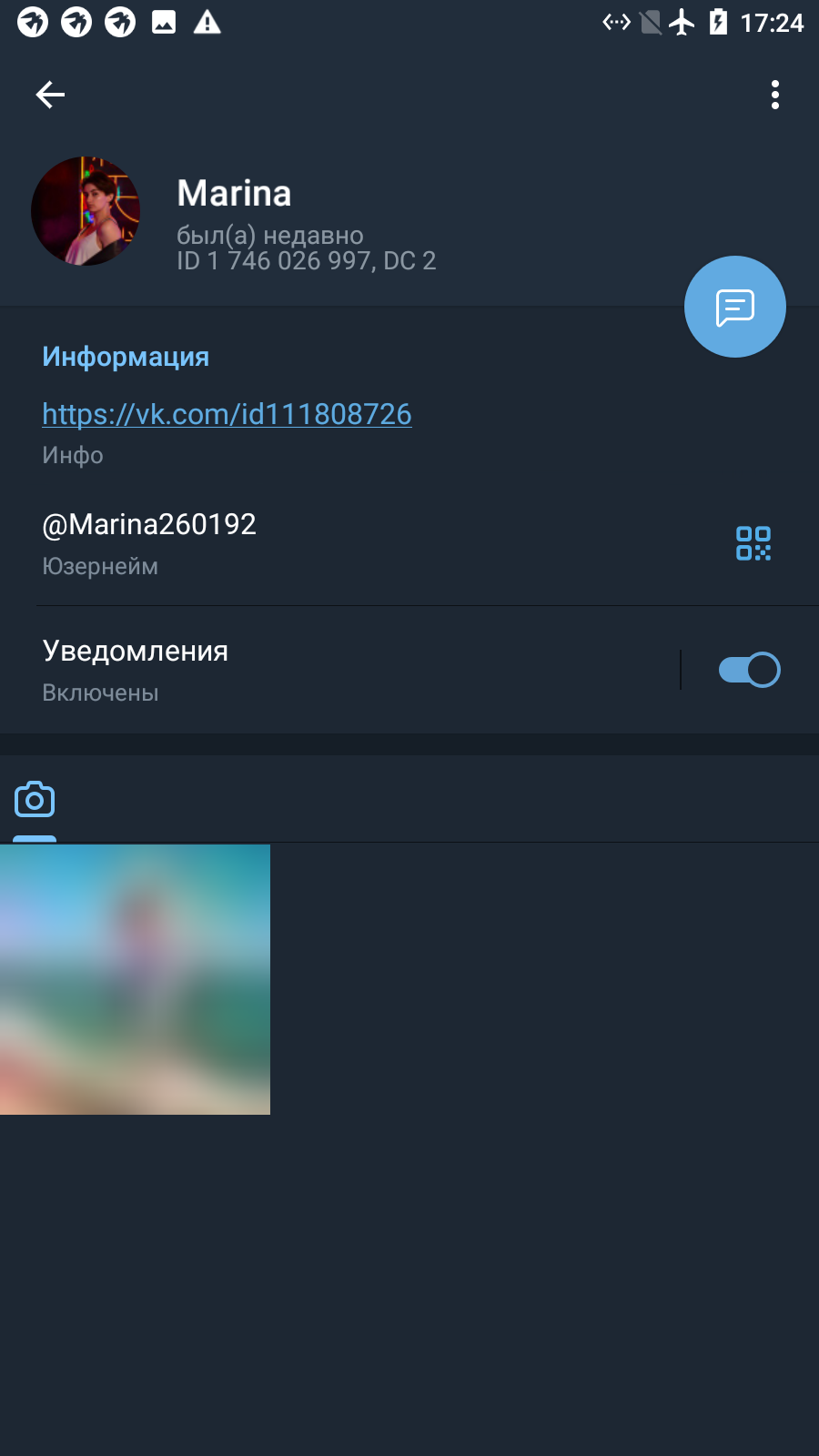Open Marina's profile avatar photo
The width and height of the screenshot is (819, 1456).
(x=86, y=211)
